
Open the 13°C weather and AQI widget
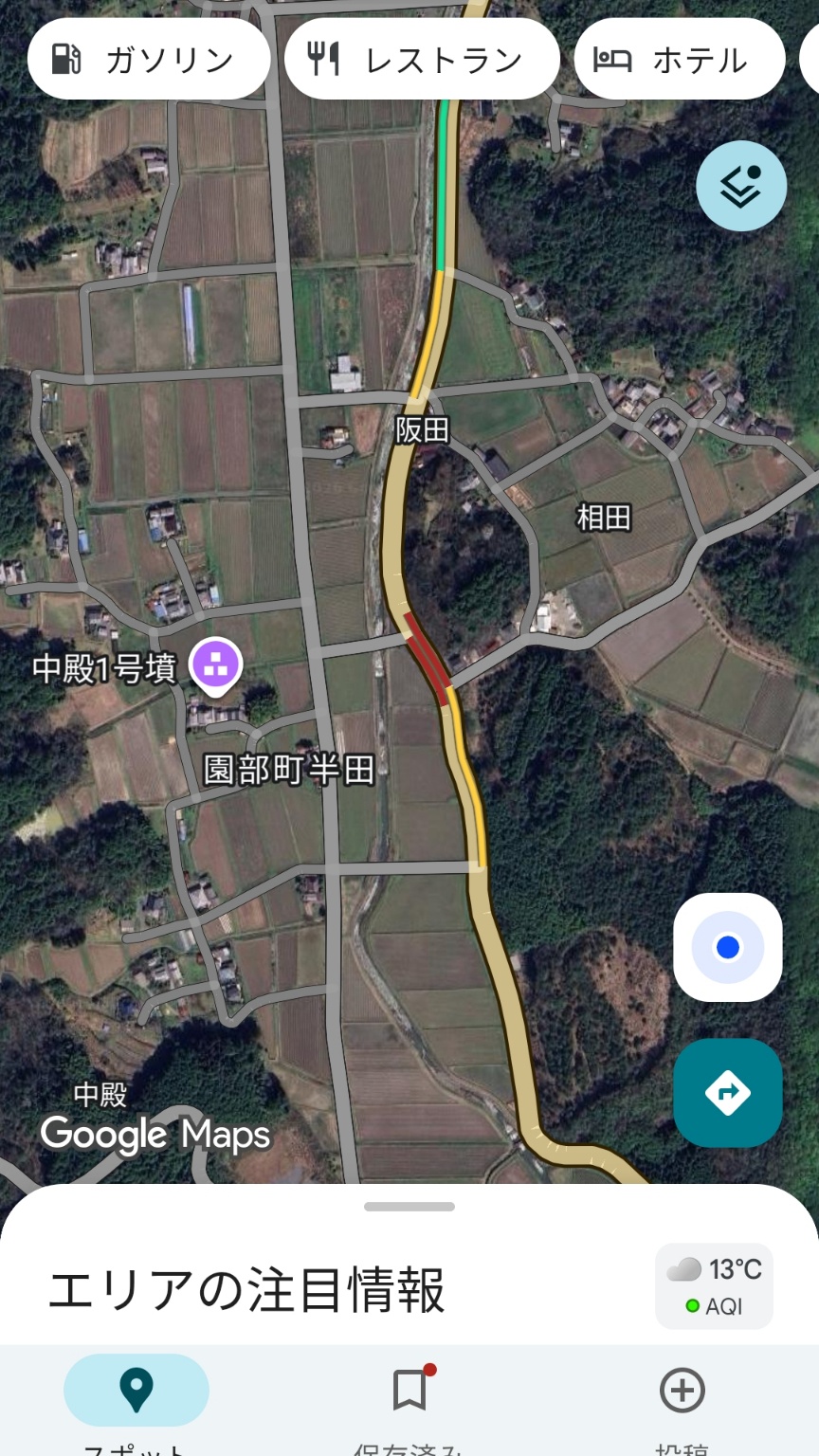714,1286
